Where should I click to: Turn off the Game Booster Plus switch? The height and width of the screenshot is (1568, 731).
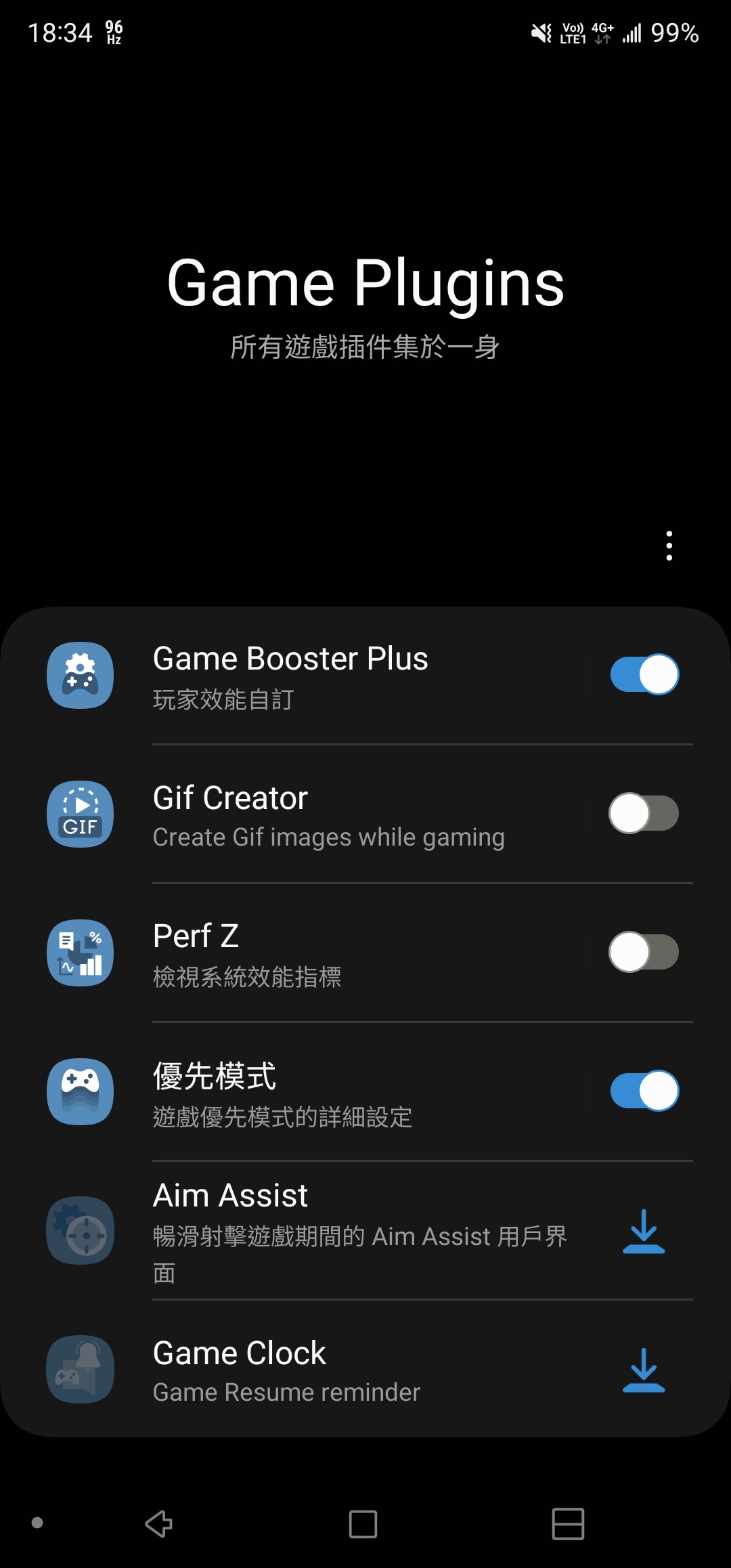[644, 674]
